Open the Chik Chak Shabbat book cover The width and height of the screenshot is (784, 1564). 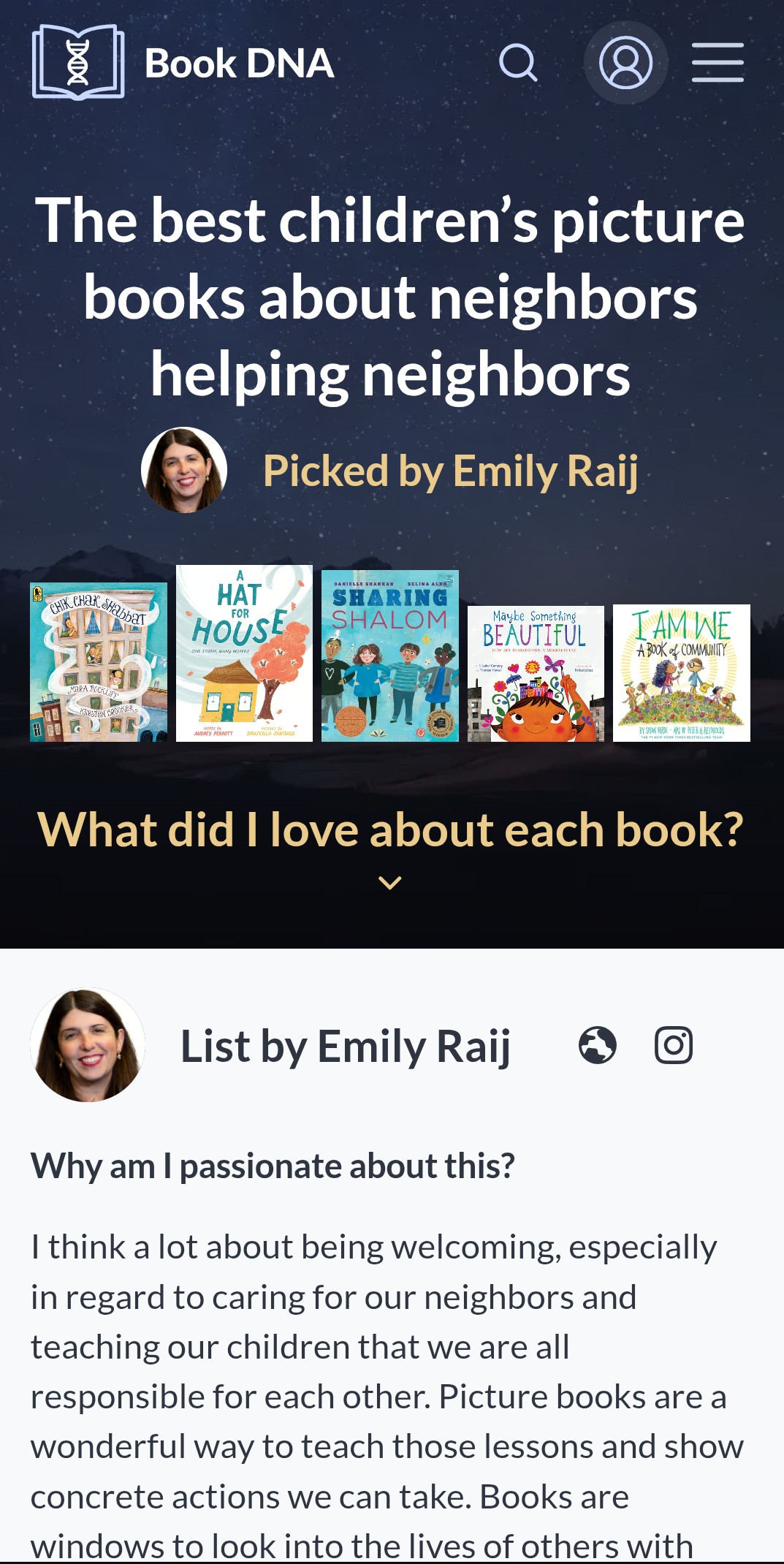coord(99,661)
